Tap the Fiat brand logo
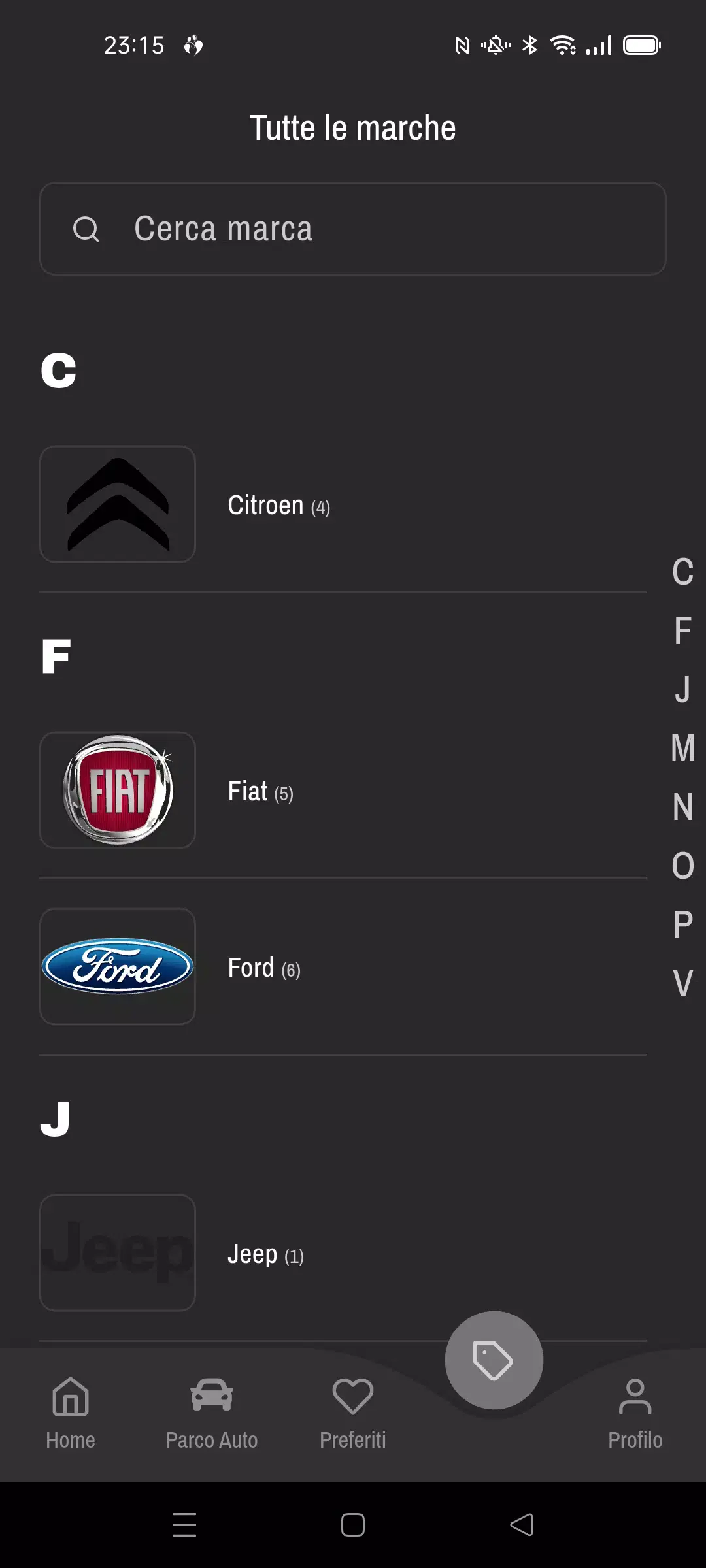The image size is (706, 1568). [x=118, y=790]
